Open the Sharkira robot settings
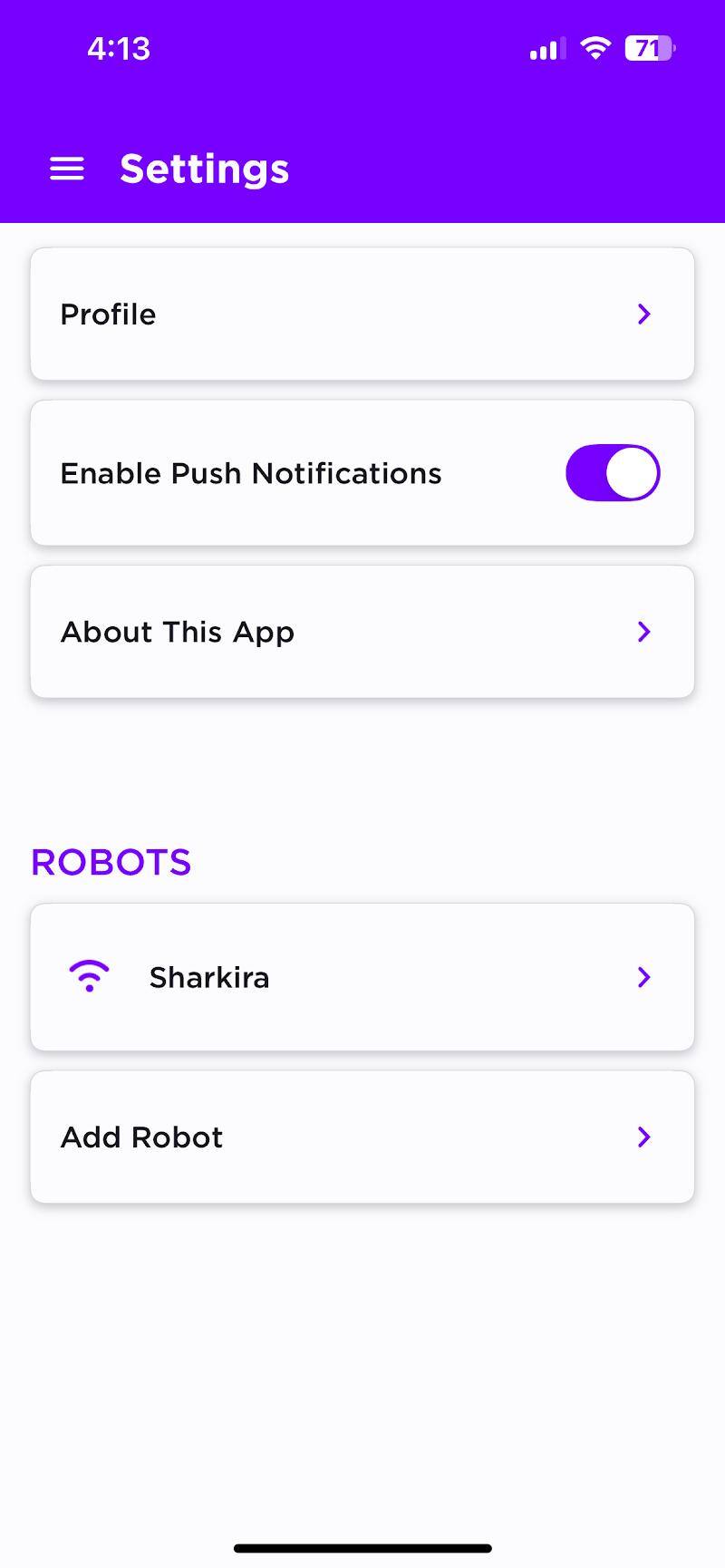The width and height of the screenshot is (725, 1568). pos(362,977)
